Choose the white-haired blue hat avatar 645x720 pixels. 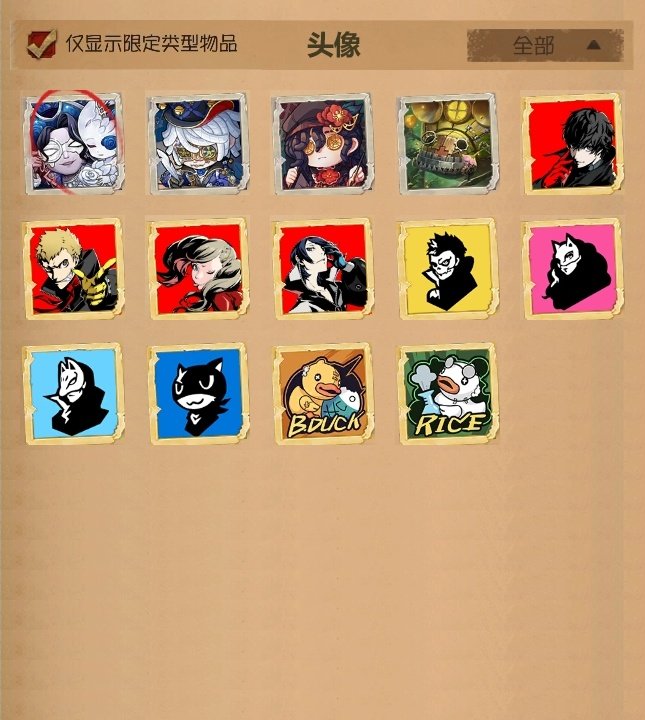click(x=198, y=143)
